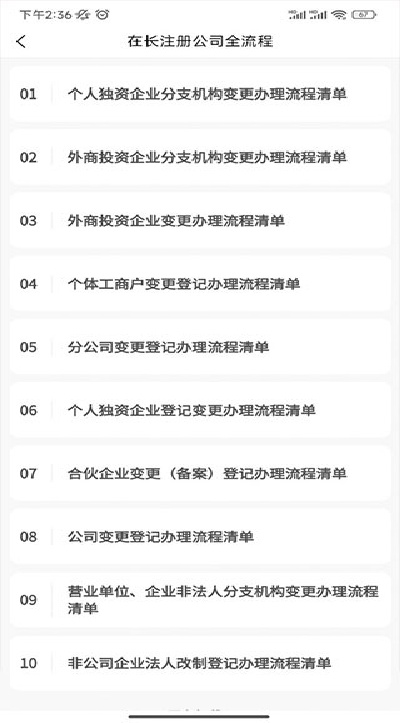
Task: Open 08 公司变更登记办理流程清单
Action: pos(200,536)
